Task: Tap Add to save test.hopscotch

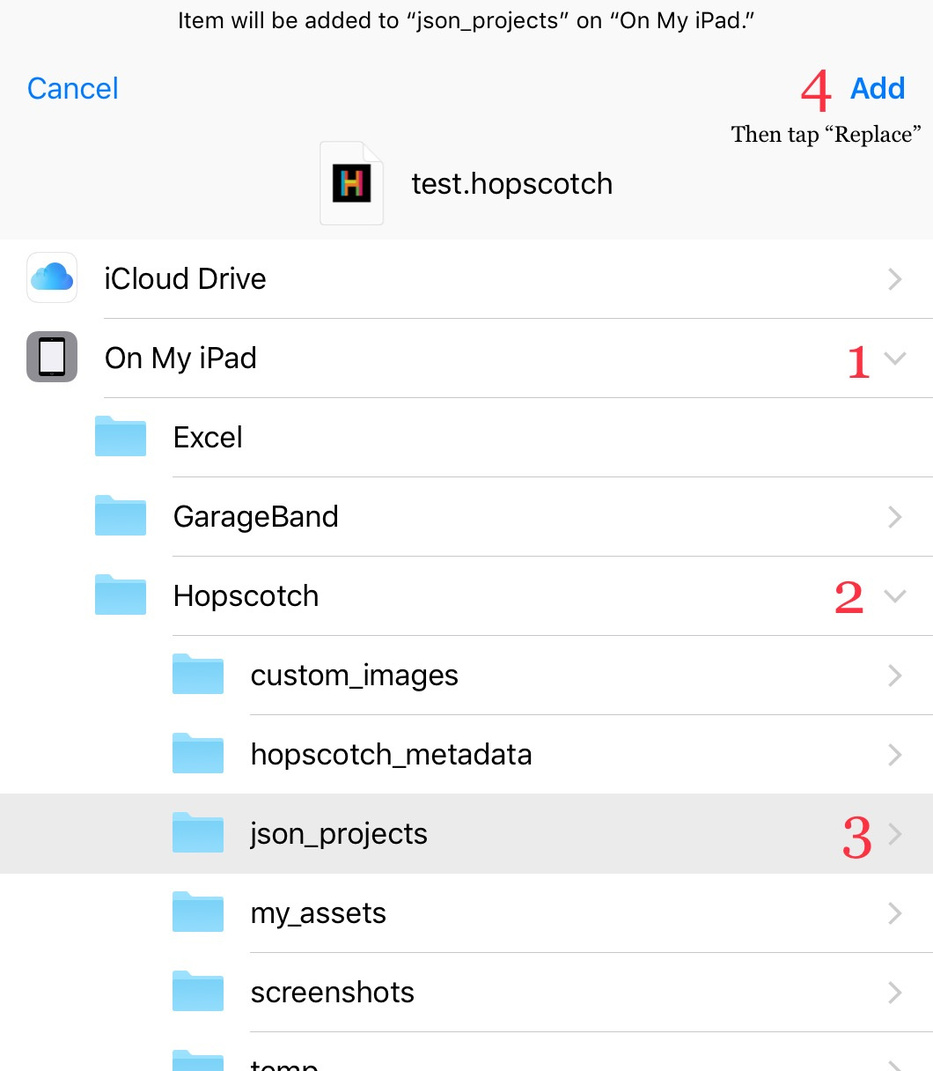Action: [877, 89]
